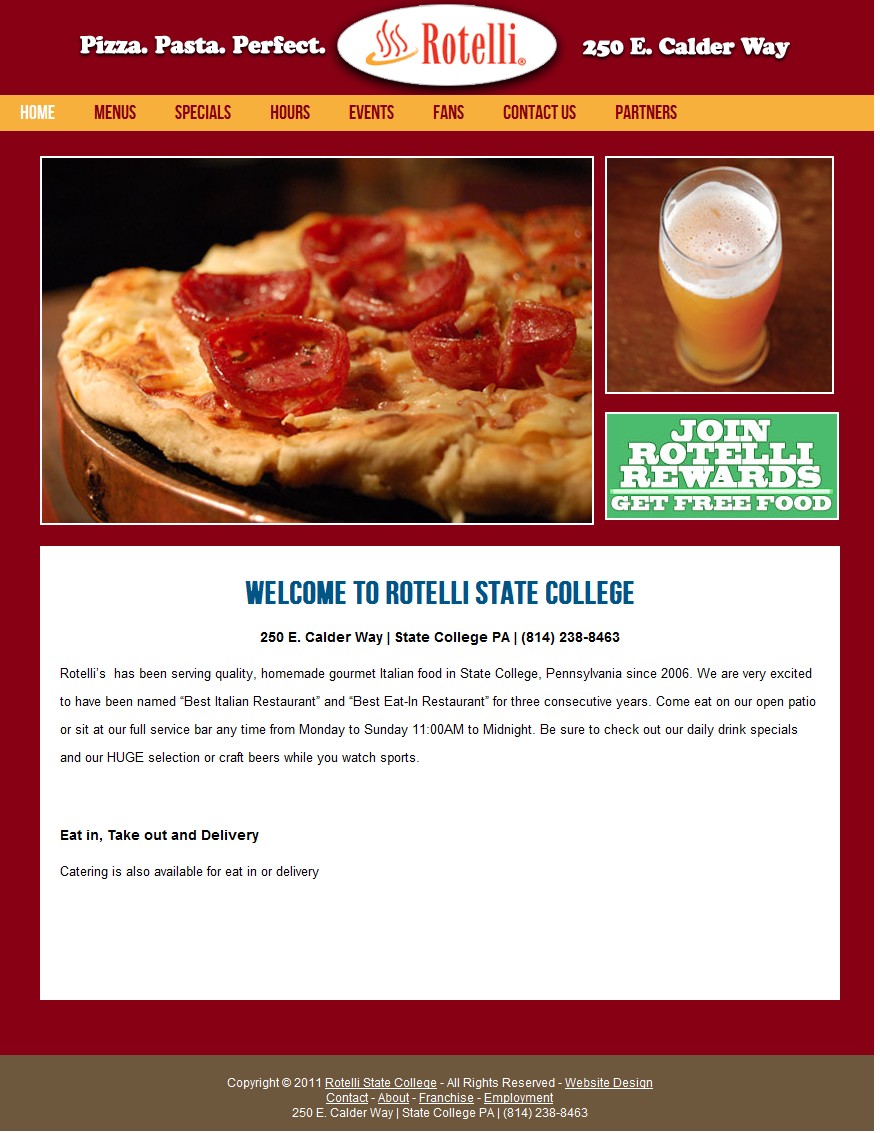The image size is (880, 1133).
Task: View the restaurant Hours page
Action: coord(290,113)
